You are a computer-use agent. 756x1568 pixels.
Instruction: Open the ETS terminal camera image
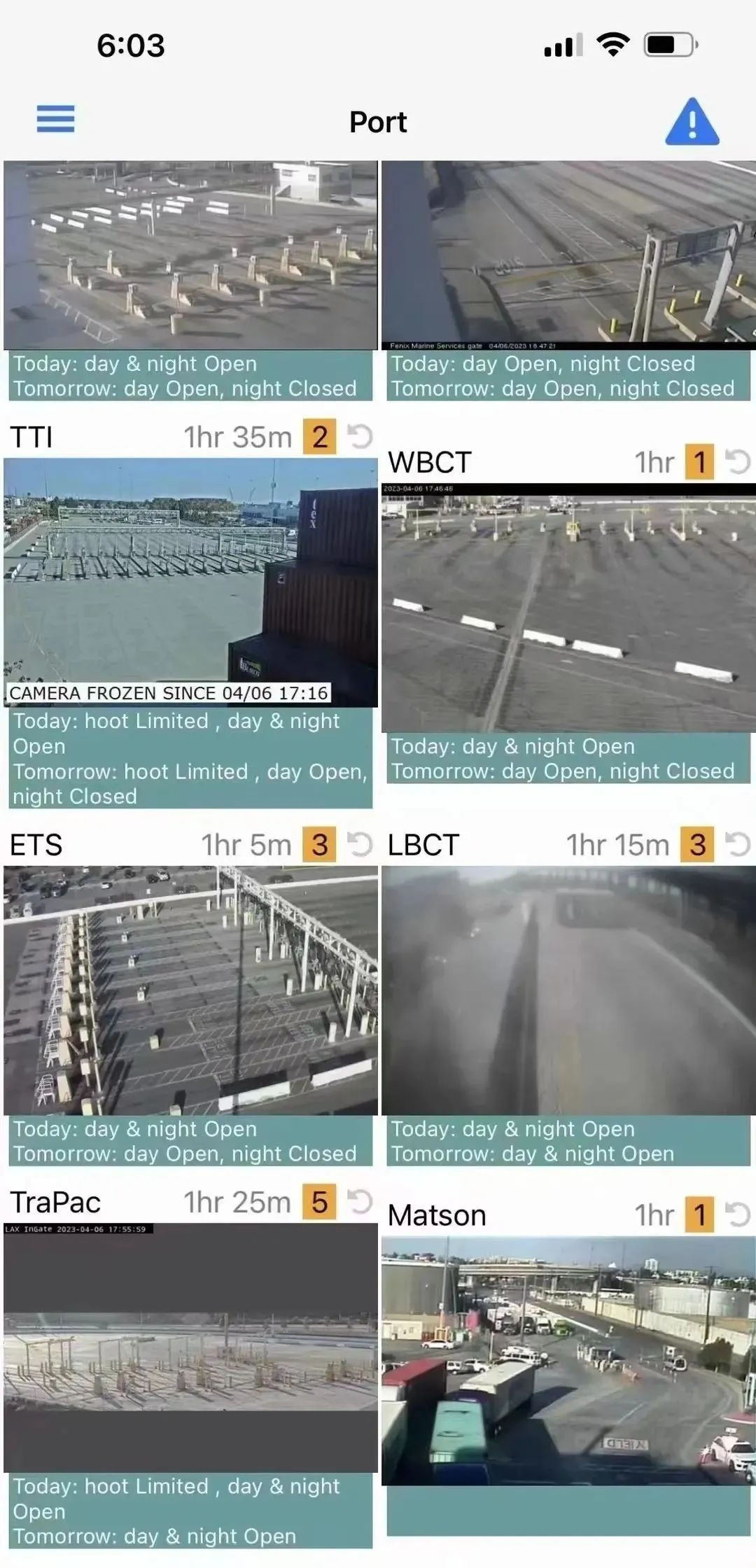pos(190,990)
